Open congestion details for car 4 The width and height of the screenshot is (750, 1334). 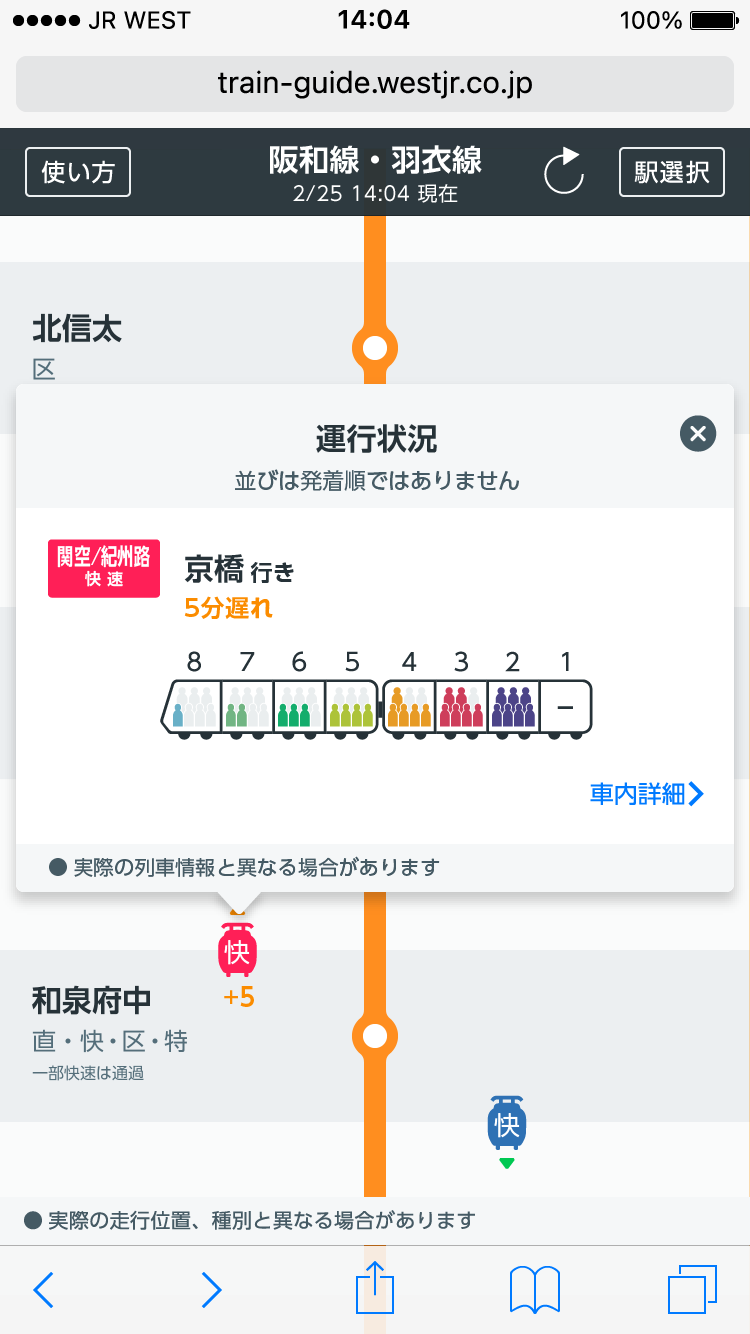tap(409, 705)
